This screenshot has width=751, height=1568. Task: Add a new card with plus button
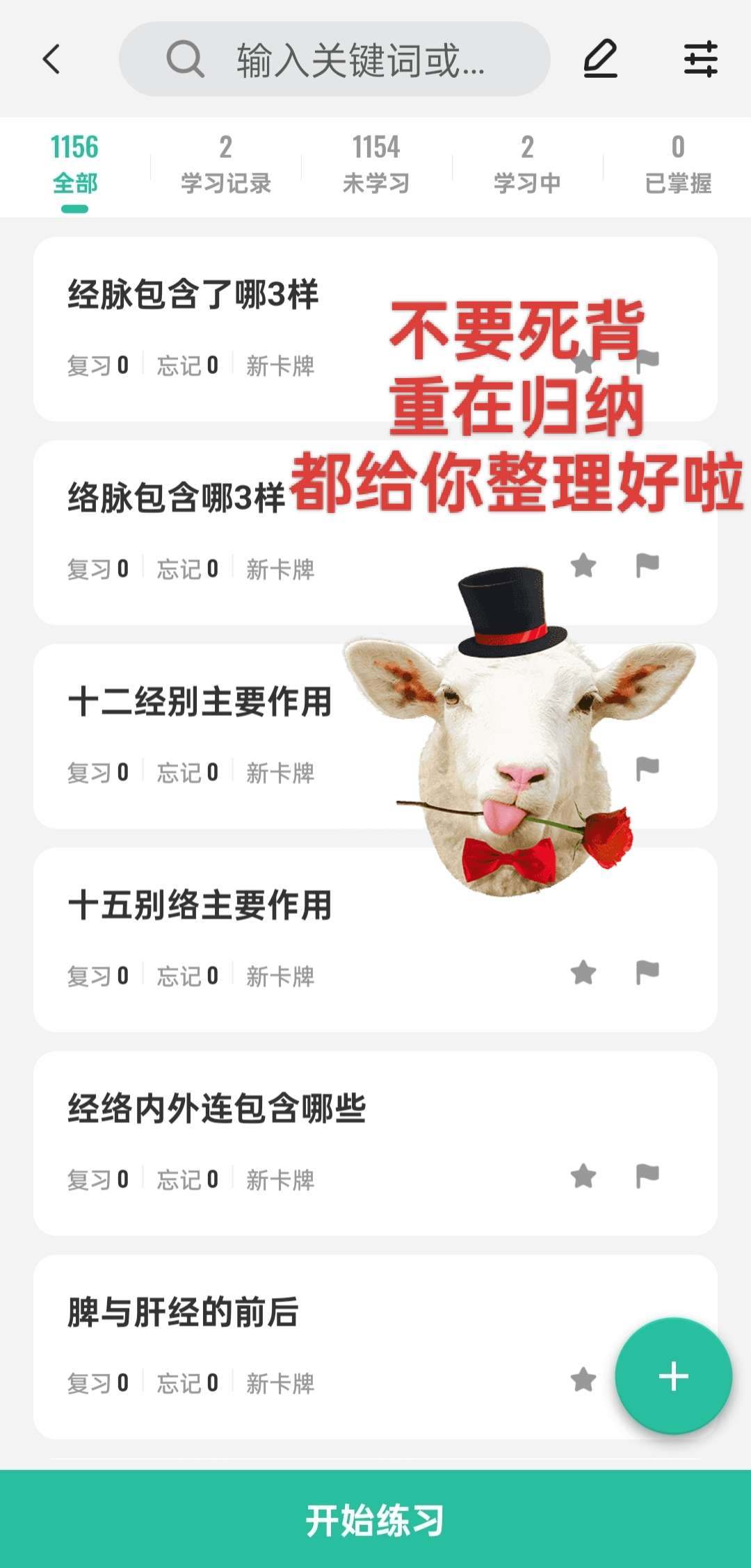coord(673,1376)
